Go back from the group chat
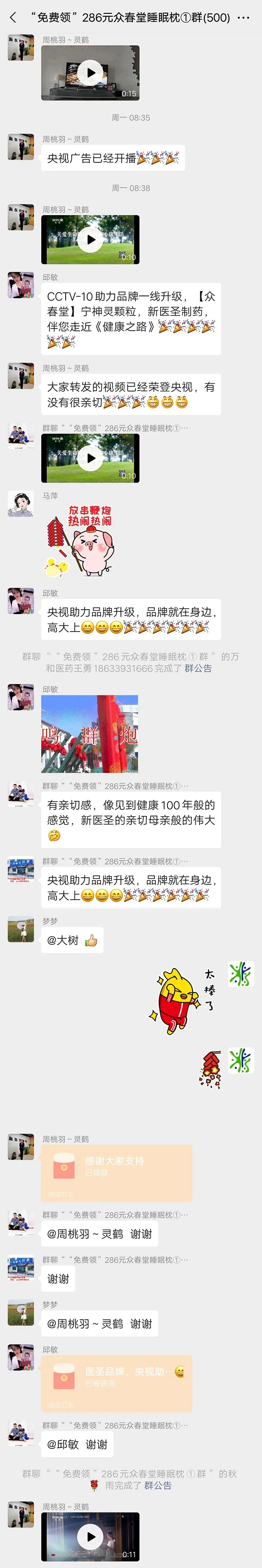This screenshot has width=262, height=1568. point(13,17)
